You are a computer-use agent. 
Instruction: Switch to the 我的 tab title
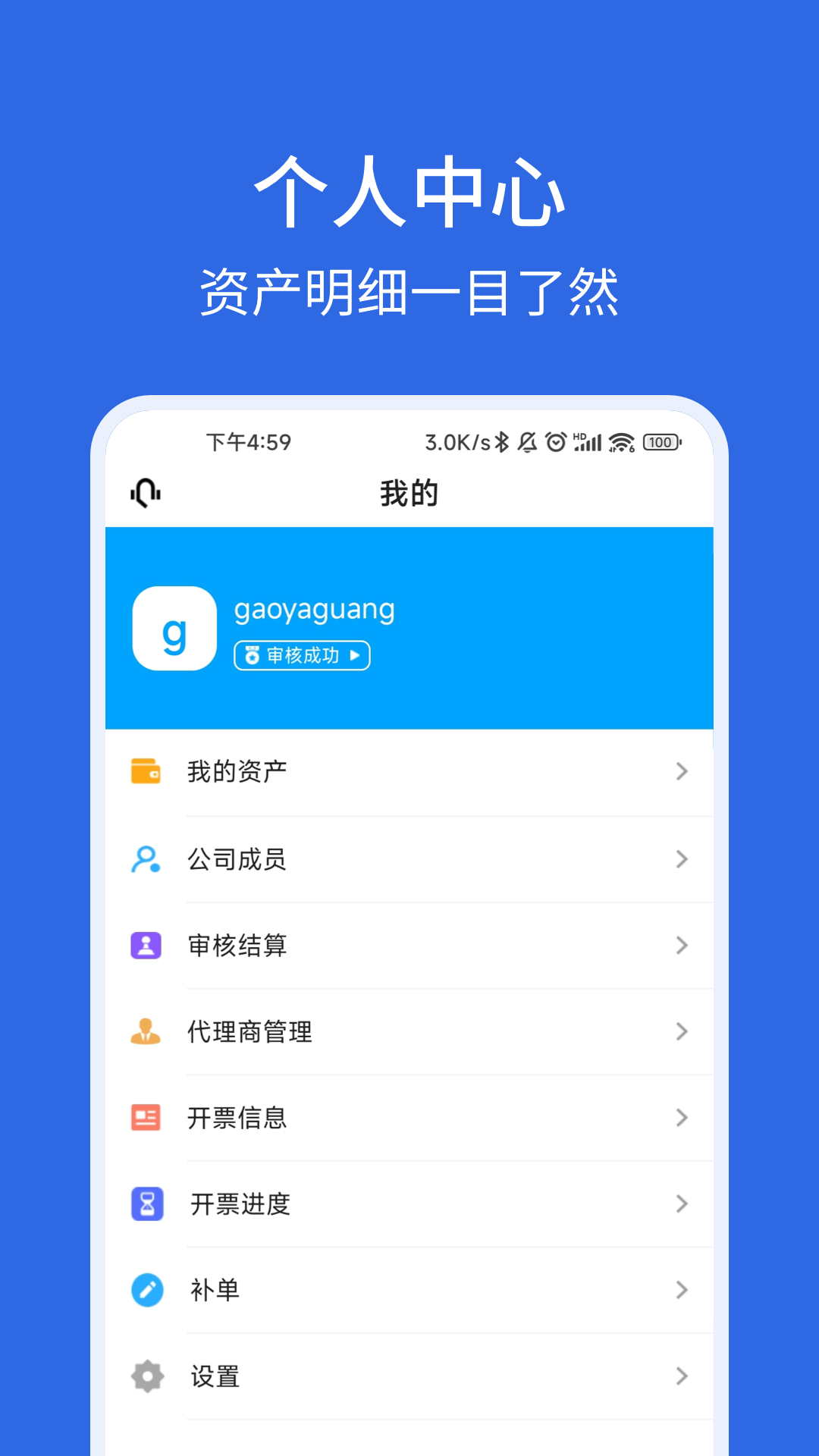click(x=409, y=491)
